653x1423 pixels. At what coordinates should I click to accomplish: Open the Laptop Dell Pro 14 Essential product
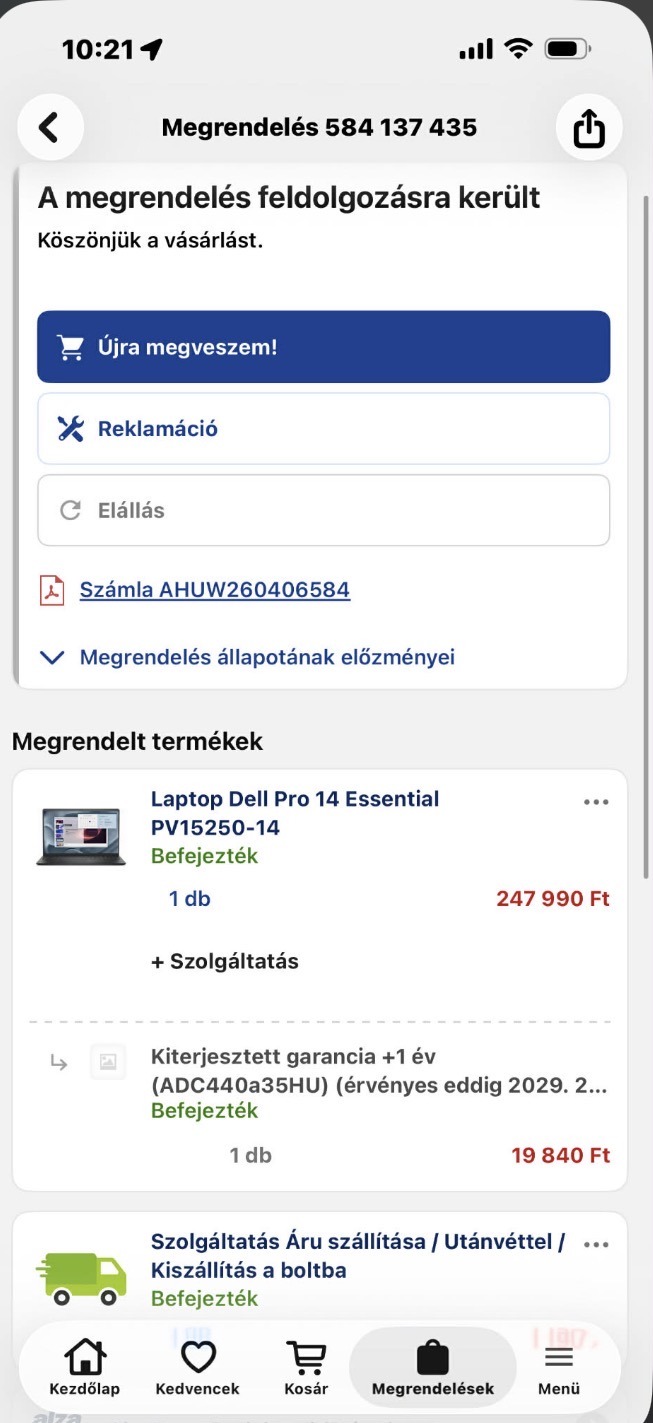pos(294,813)
